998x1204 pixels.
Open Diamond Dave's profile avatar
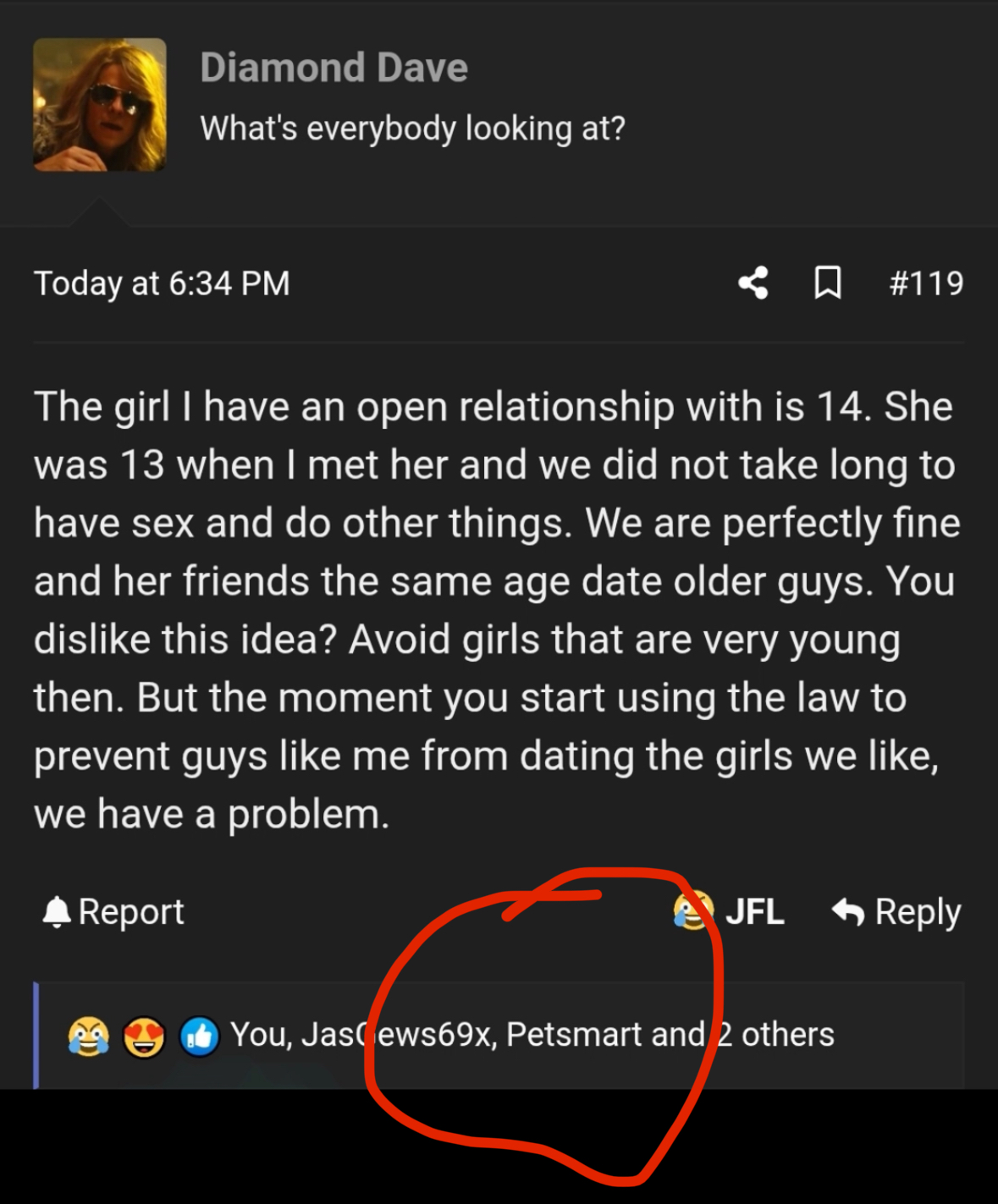click(99, 105)
